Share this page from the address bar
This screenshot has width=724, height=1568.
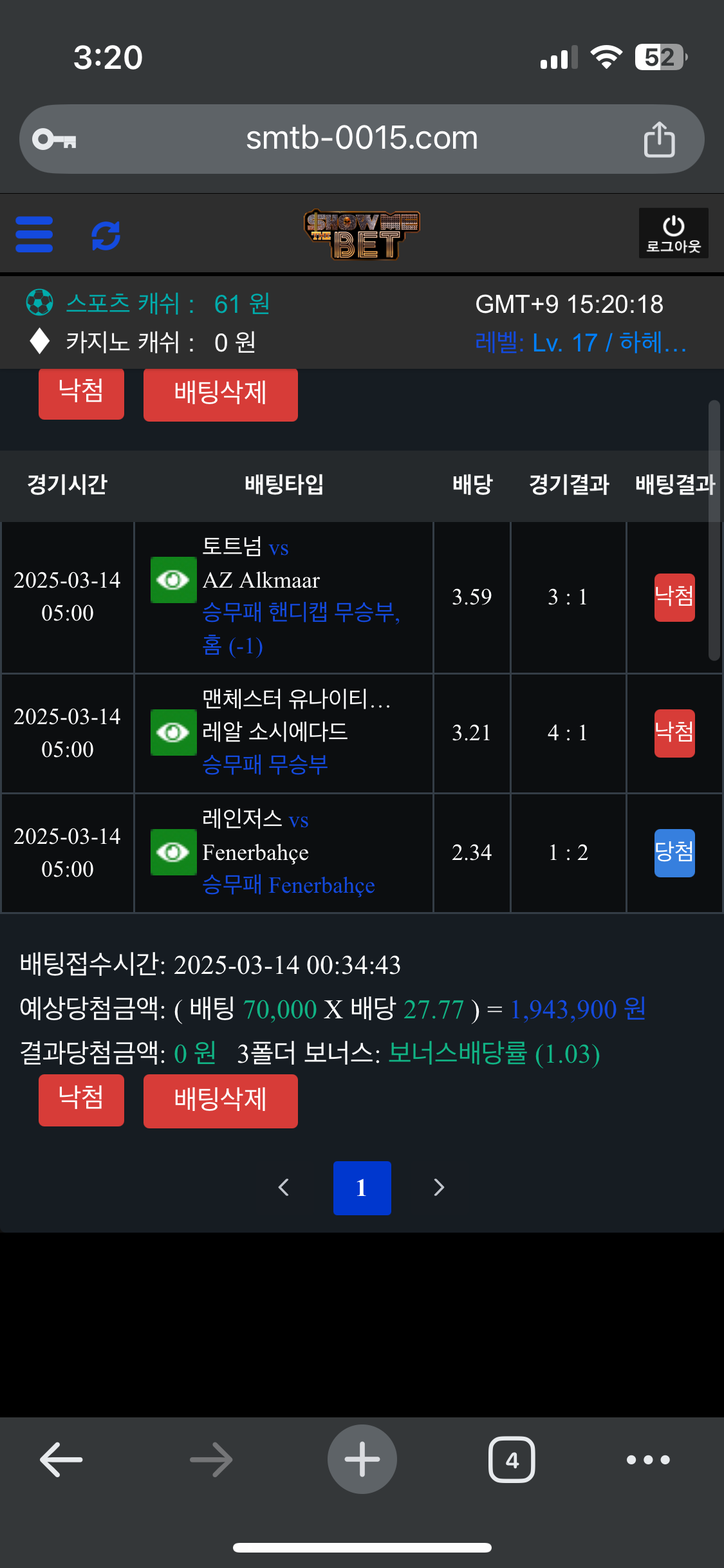click(x=659, y=139)
